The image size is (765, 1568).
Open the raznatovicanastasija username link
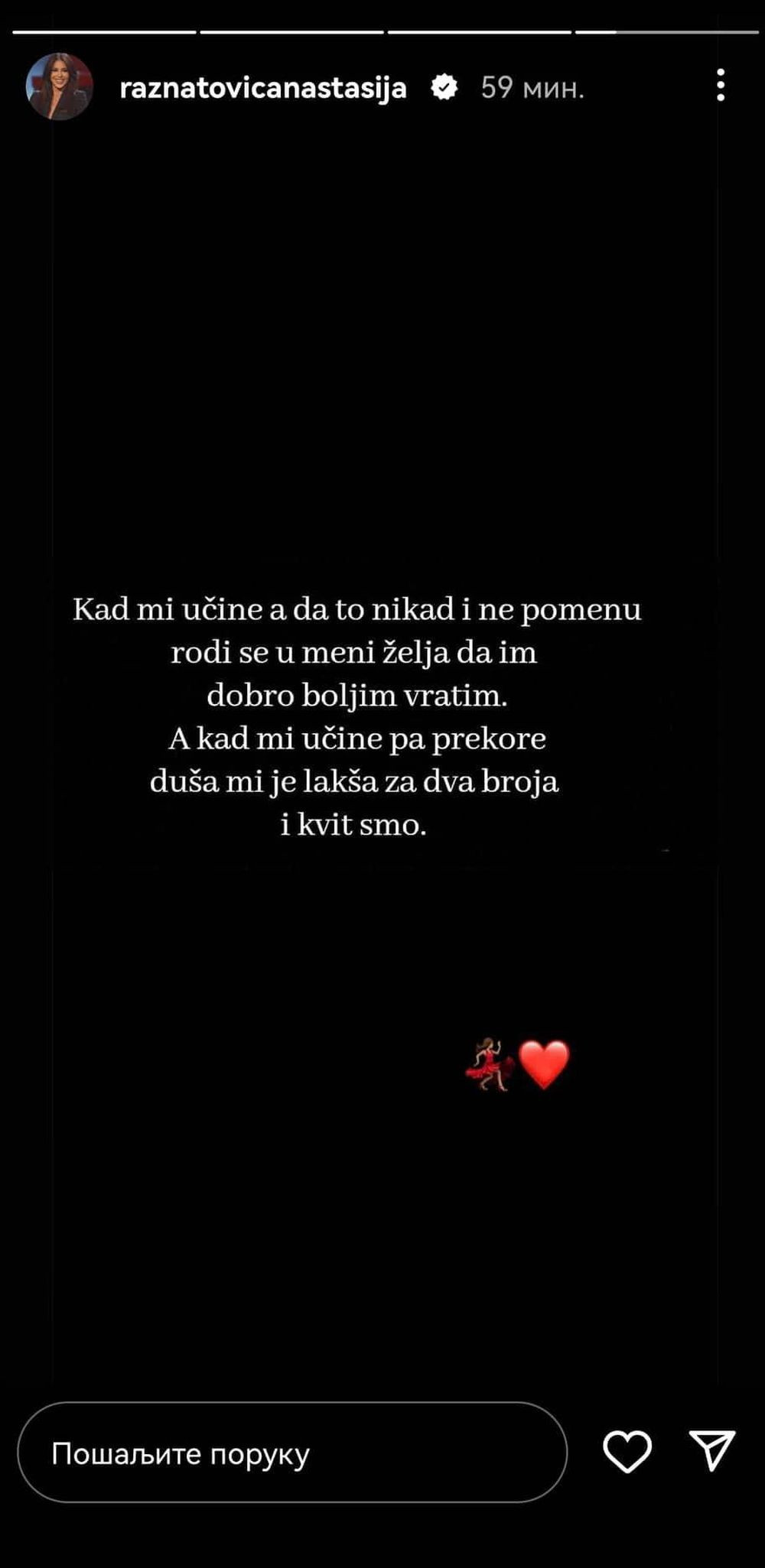262,88
